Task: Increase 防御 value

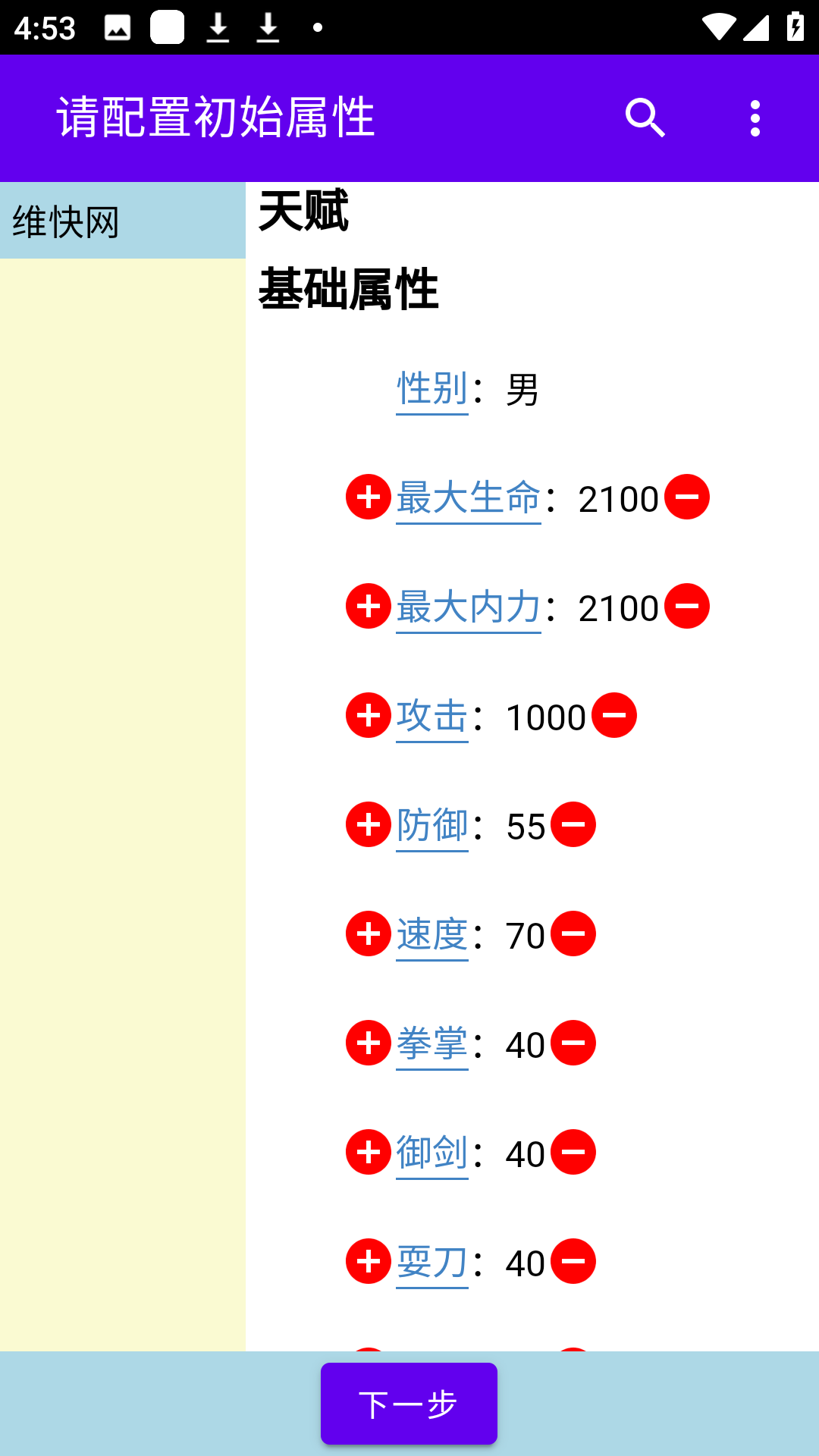Action: click(x=369, y=824)
